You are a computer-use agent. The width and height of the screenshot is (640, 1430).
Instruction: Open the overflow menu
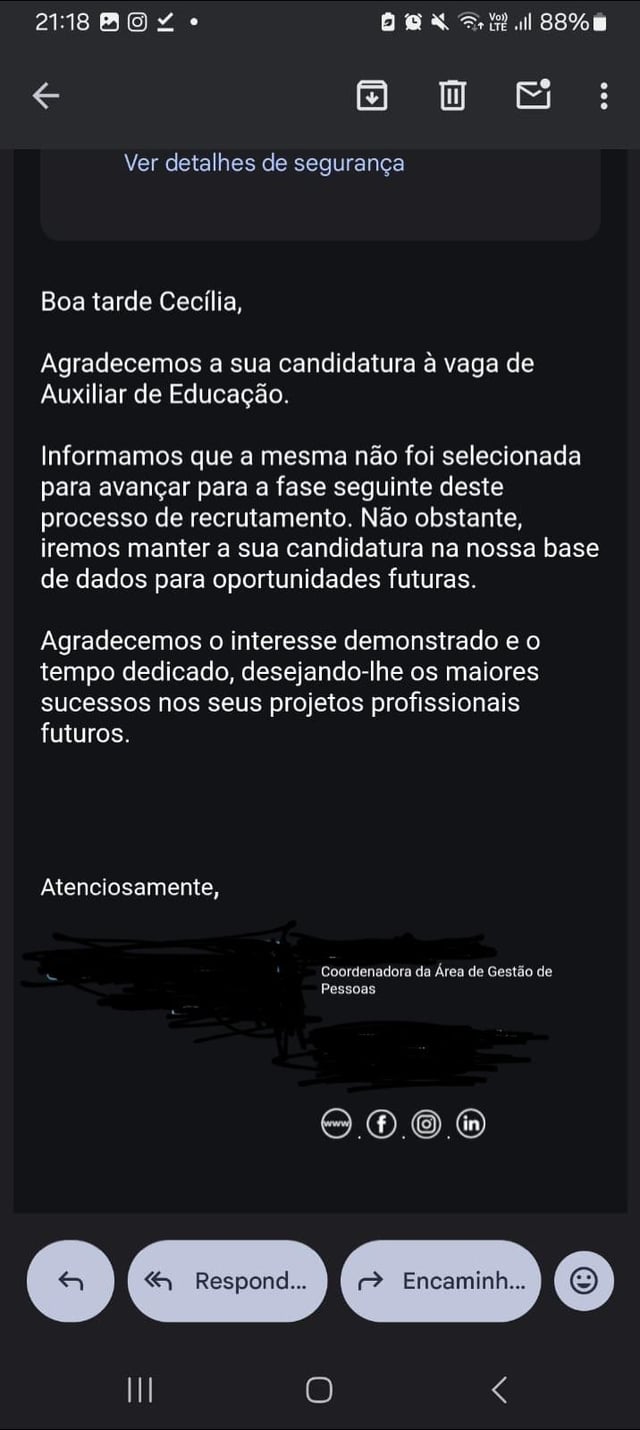(603, 95)
